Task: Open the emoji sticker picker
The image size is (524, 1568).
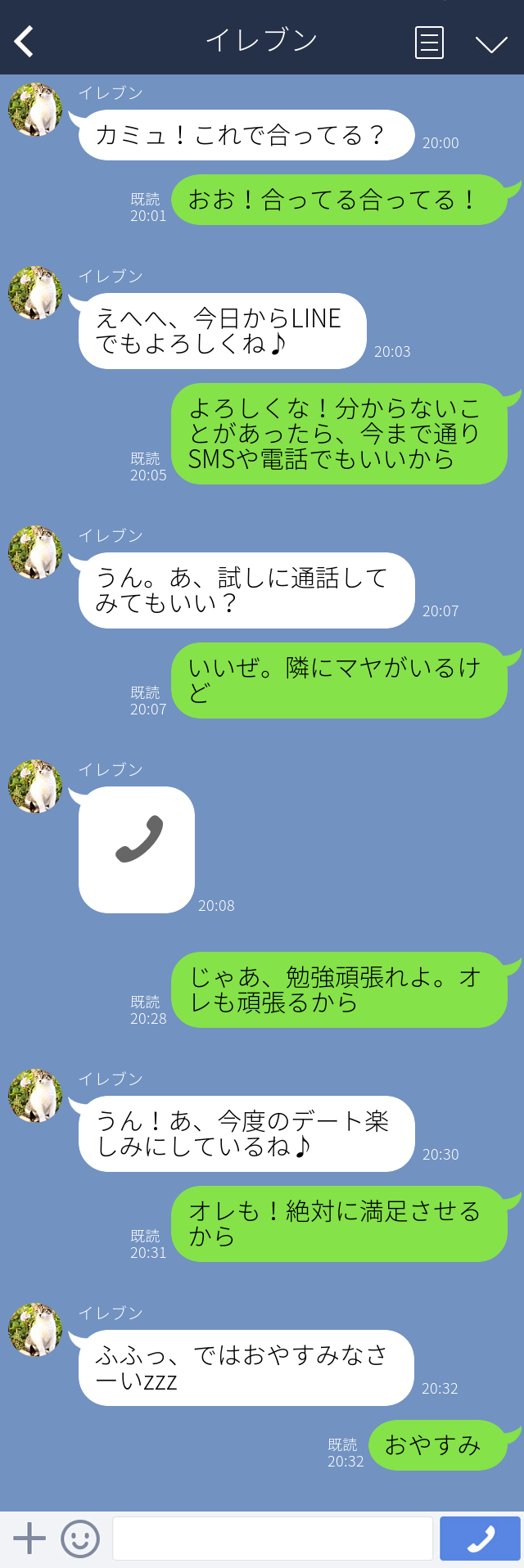Action: 80,1539
